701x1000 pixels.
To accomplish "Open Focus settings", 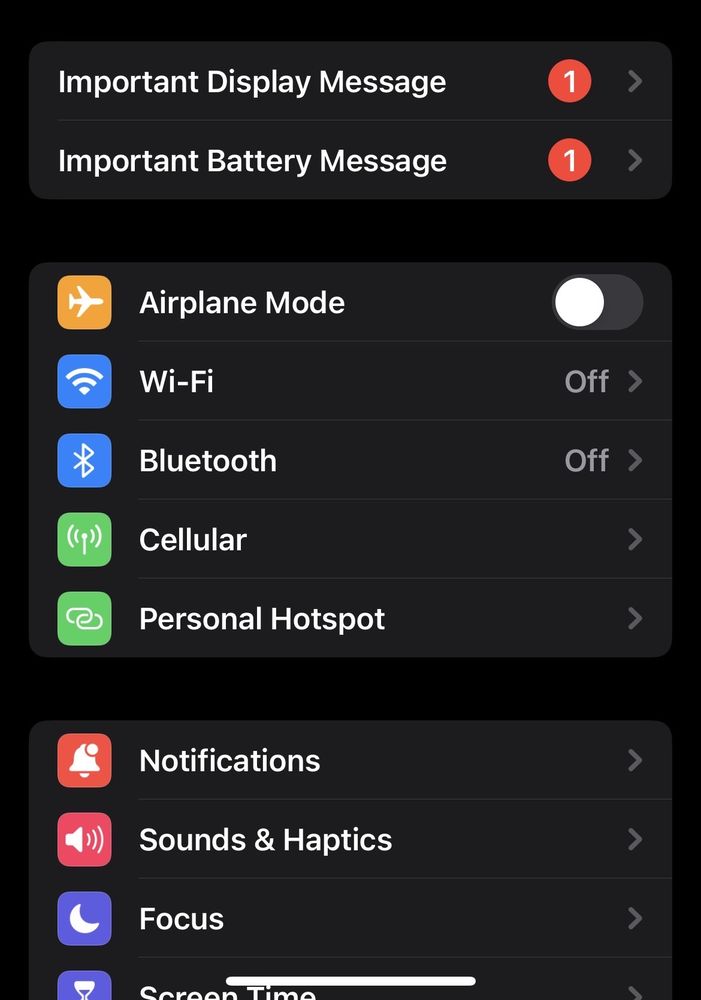I will [350, 918].
